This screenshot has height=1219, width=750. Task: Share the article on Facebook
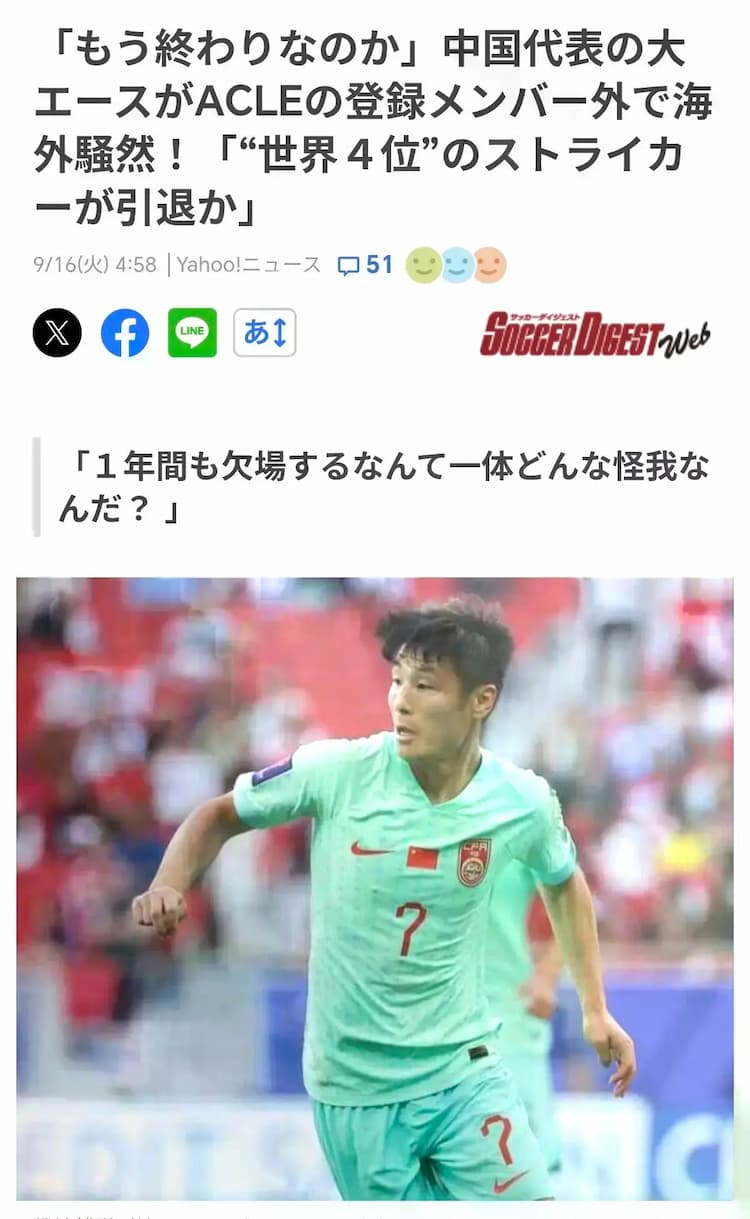click(x=125, y=333)
